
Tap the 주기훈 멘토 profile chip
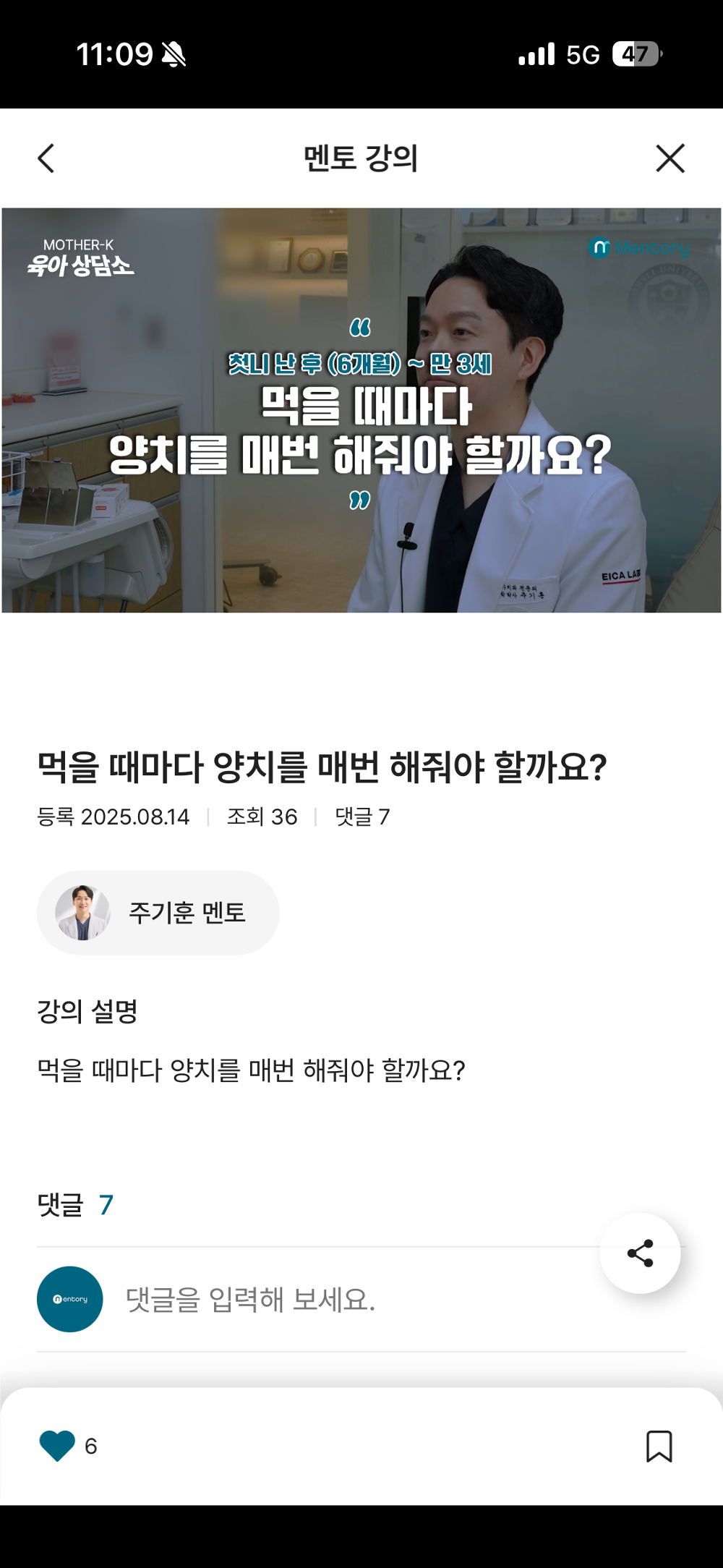tap(158, 912)
